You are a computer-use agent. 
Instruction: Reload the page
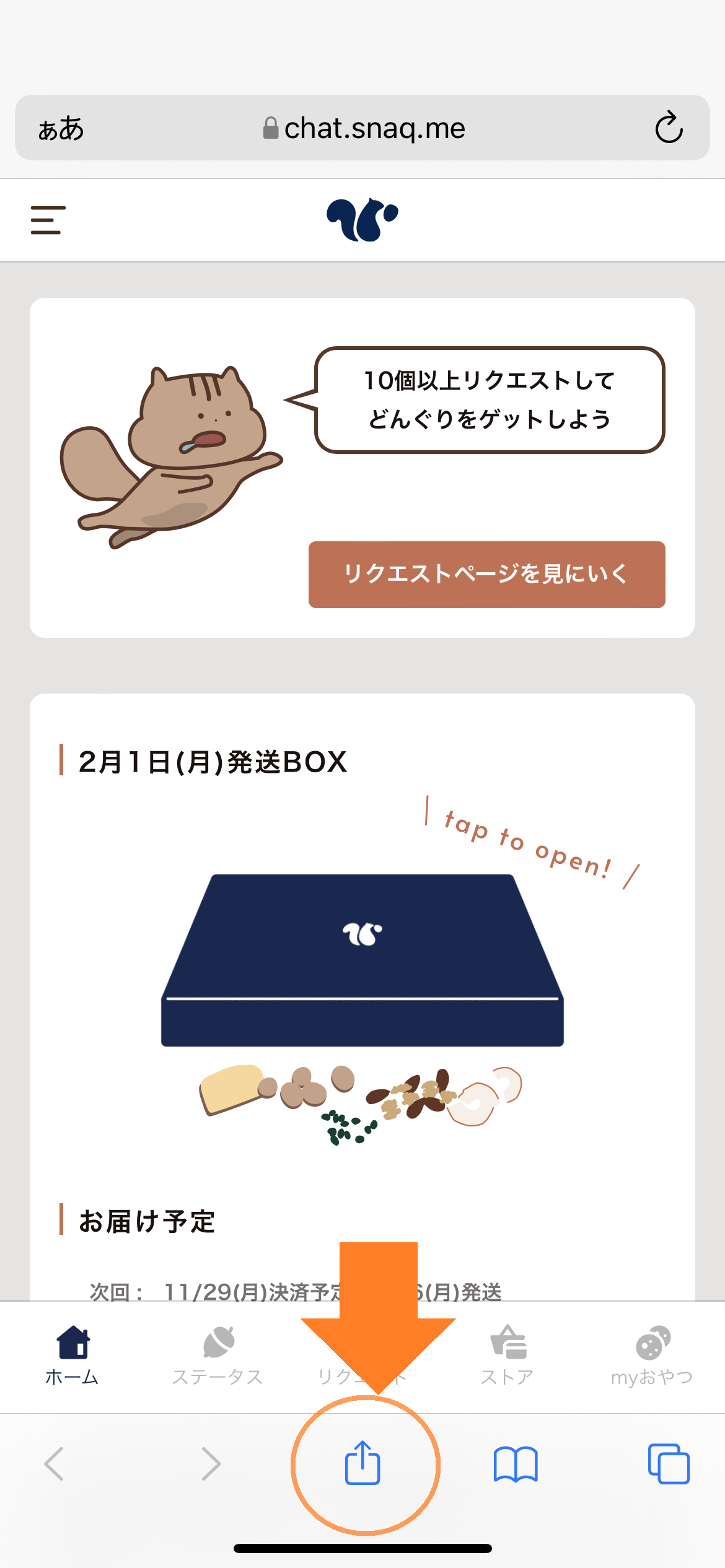(669, 128)
